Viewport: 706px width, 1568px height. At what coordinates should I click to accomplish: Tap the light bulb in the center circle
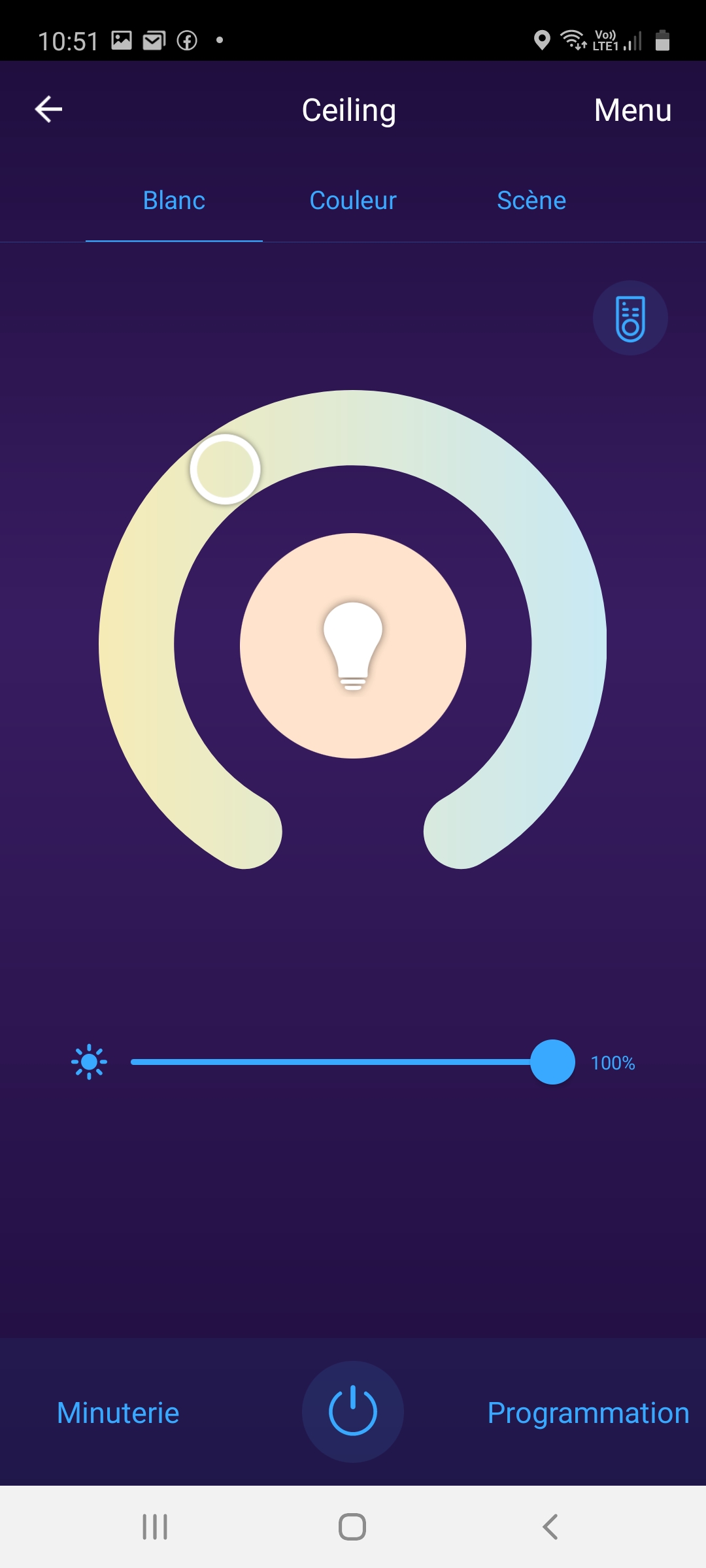[353, 645]
